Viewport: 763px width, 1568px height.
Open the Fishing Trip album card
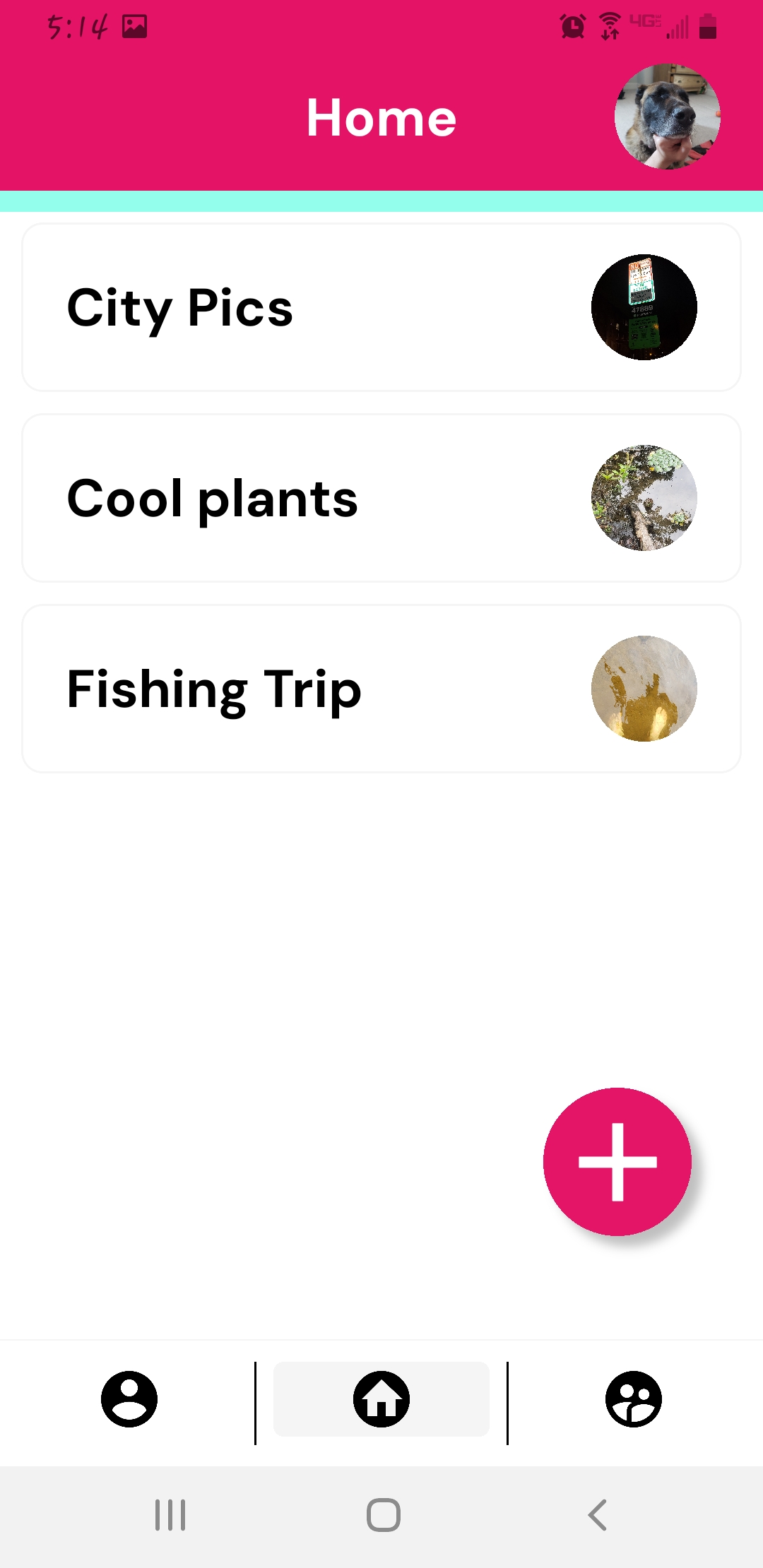pos(283,688)
